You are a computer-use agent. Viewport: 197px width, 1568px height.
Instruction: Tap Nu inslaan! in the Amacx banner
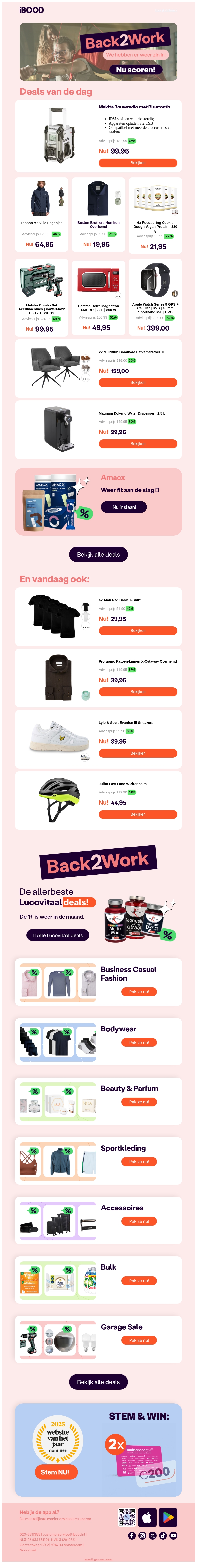tap(124, 507)
